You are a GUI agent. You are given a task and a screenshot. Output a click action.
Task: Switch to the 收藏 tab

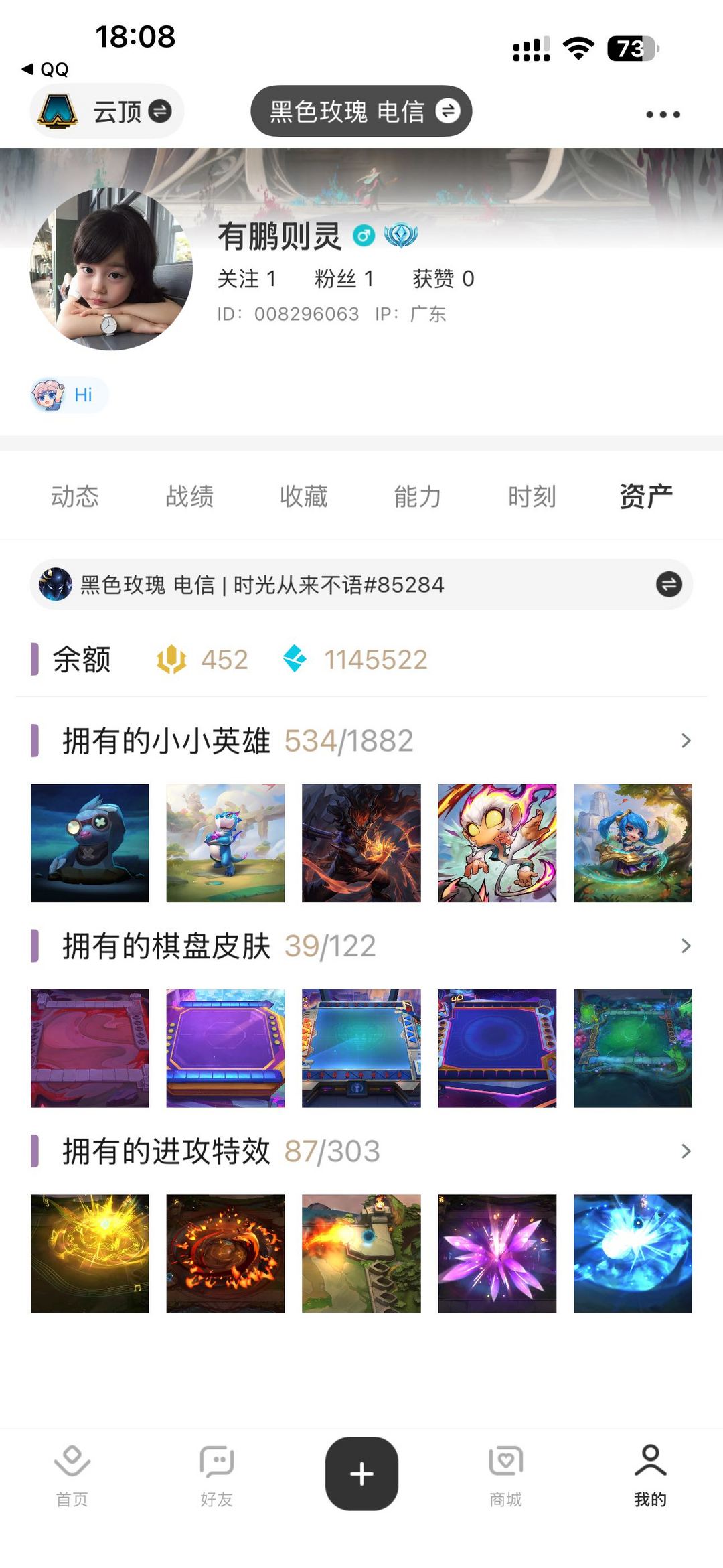(x=303, y=496)
